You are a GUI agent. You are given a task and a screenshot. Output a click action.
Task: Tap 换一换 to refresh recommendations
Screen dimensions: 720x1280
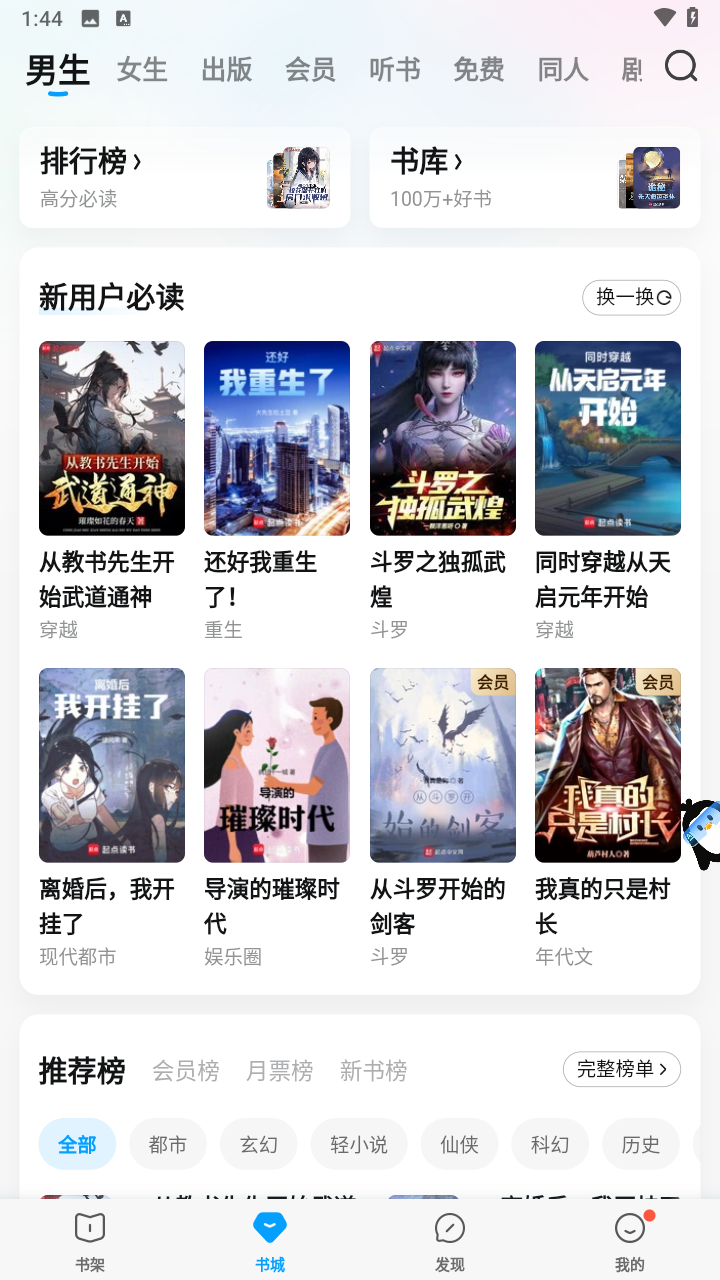click(631, 297)
